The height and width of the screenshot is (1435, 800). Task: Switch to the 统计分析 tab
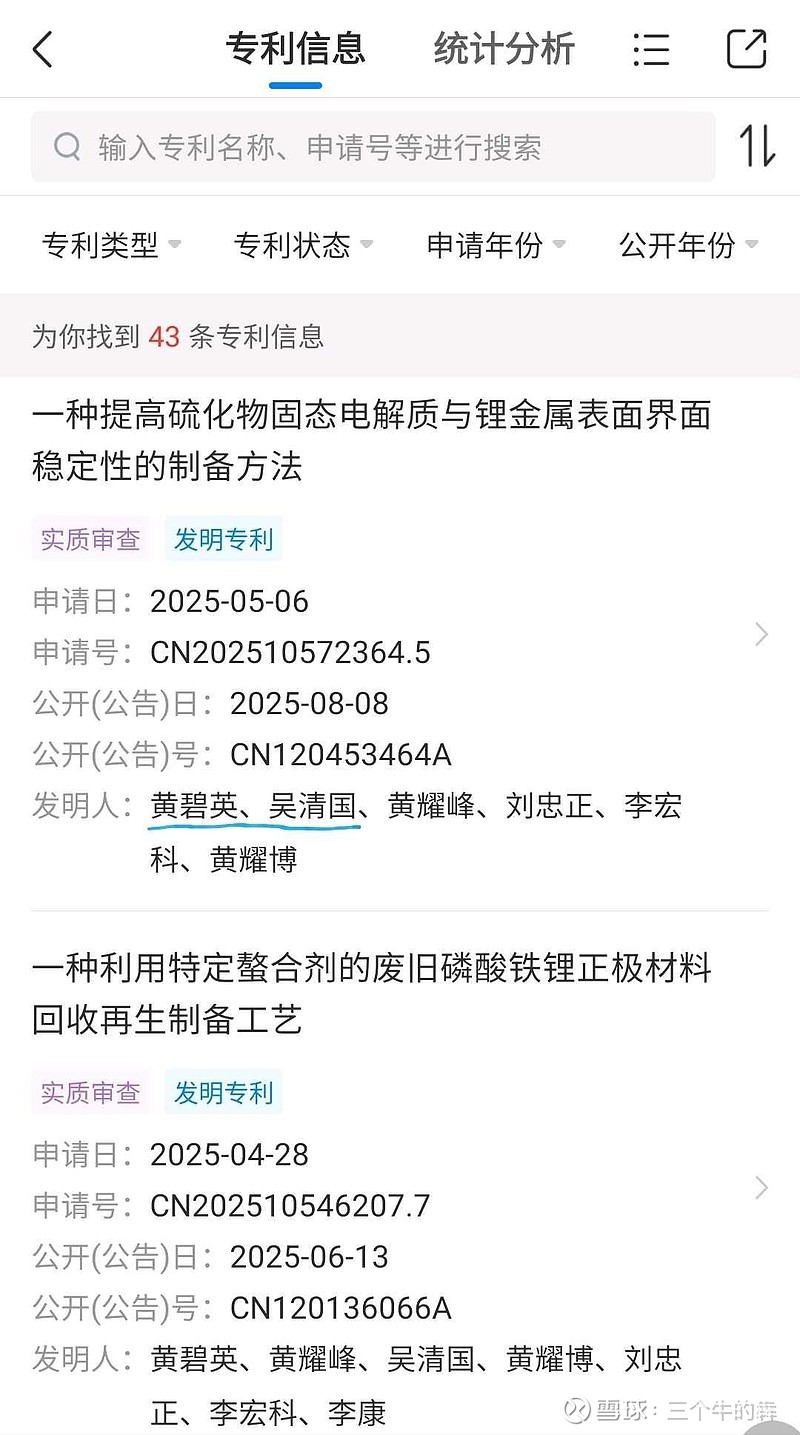504,48
